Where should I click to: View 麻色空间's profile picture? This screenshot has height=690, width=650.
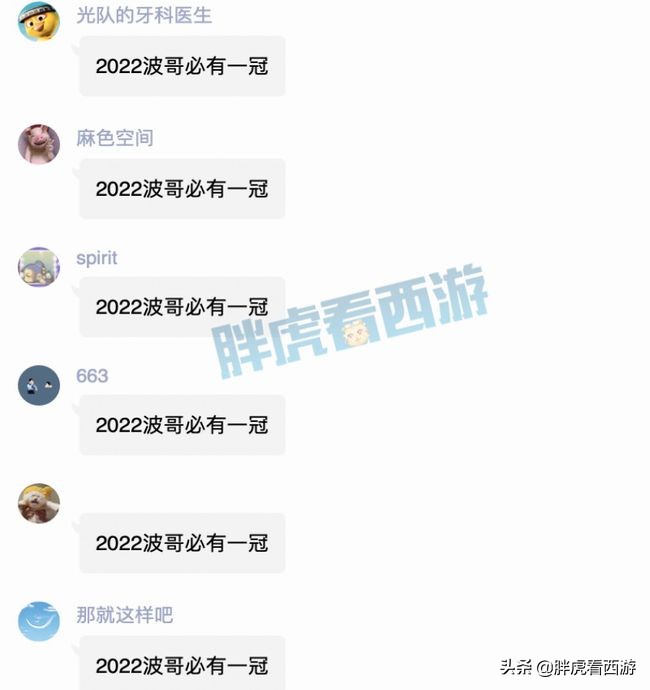click(39, 144)
